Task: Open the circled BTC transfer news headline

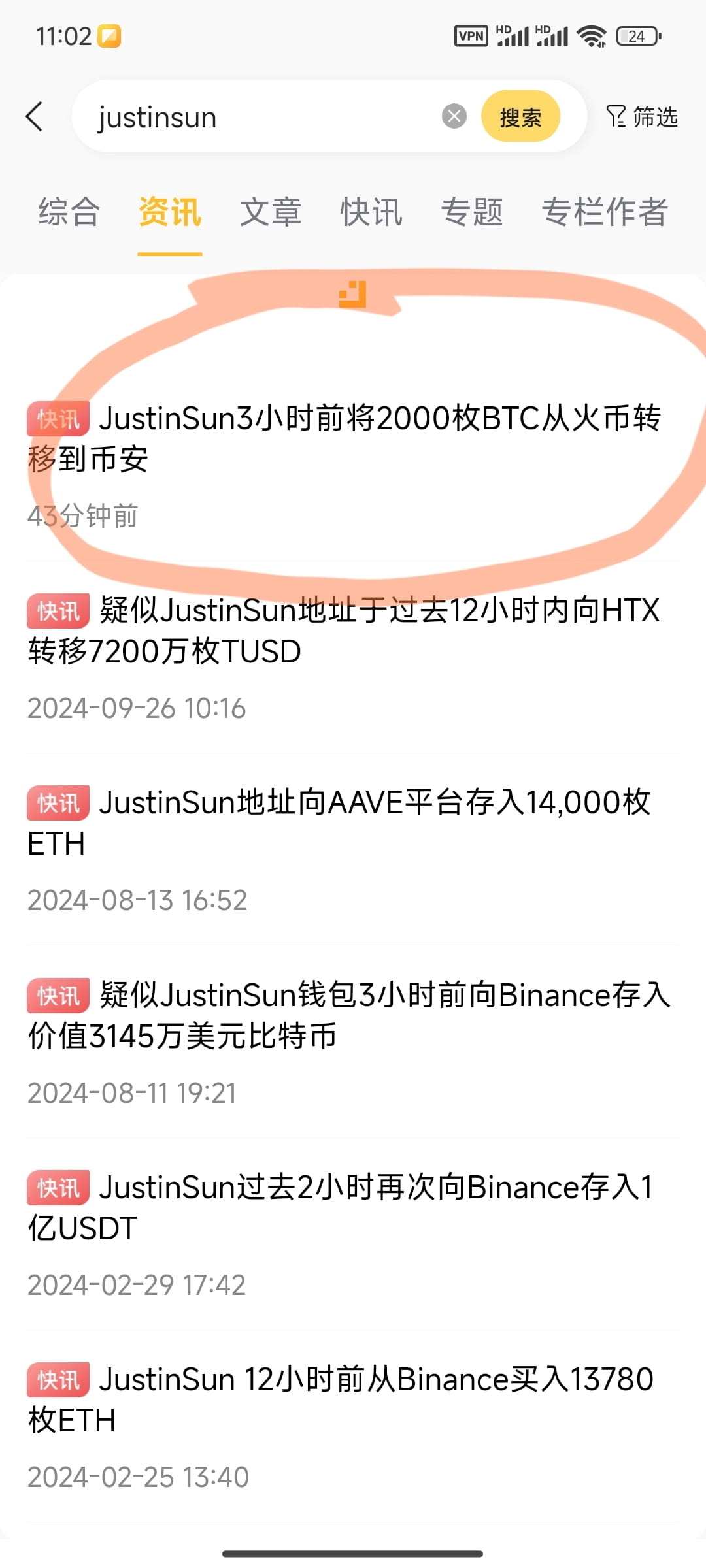Action: (353, 438)
